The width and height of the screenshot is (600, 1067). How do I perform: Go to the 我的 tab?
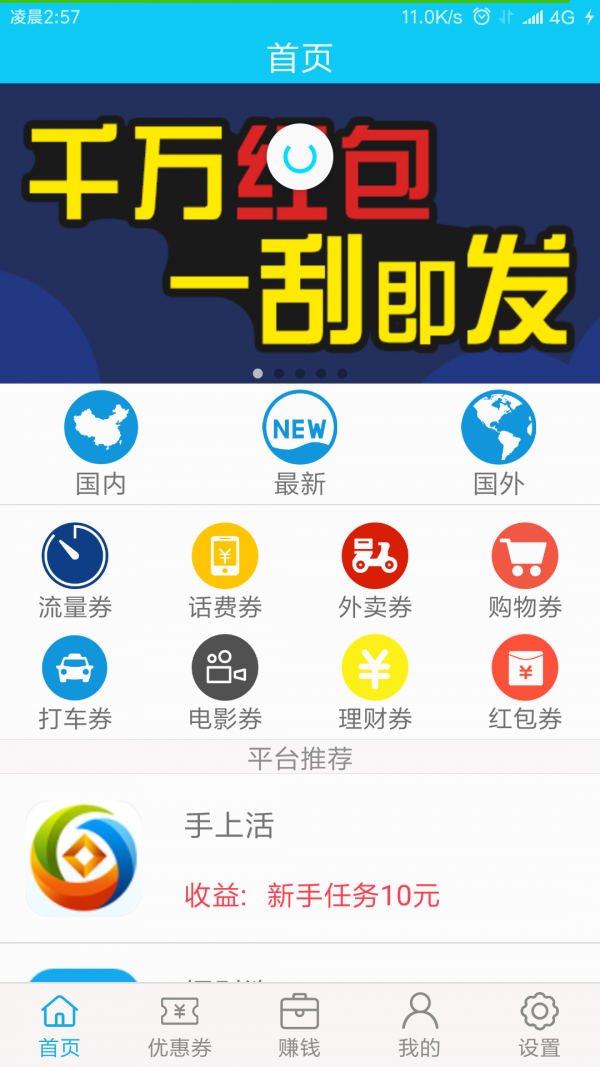420,1025
